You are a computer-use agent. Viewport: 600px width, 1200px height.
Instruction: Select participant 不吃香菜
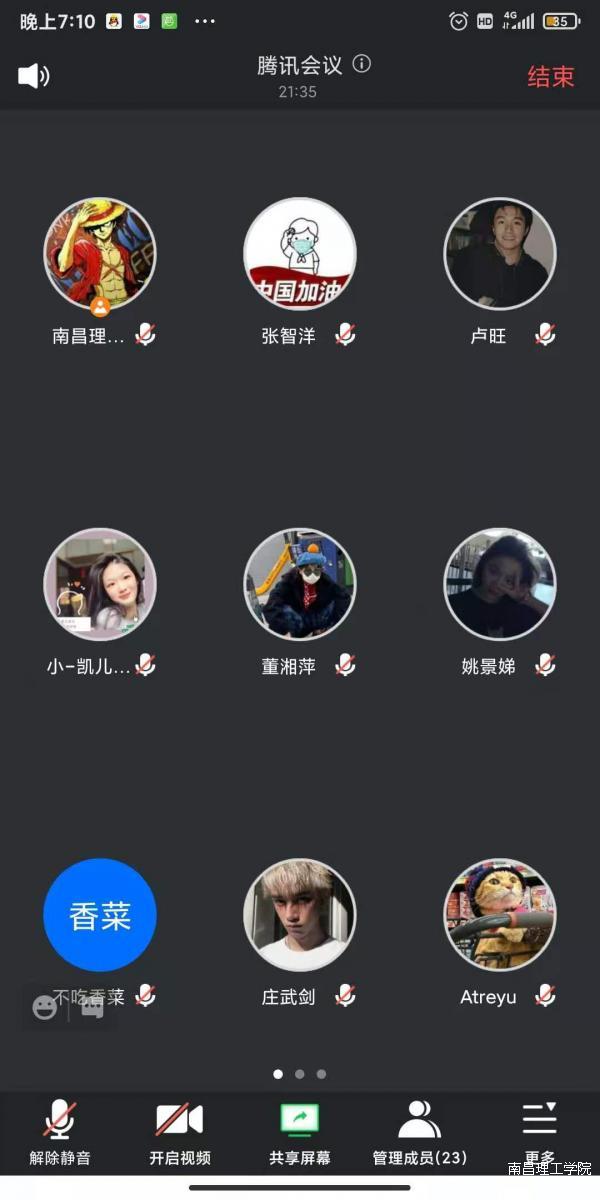click(x=100, y=914)
